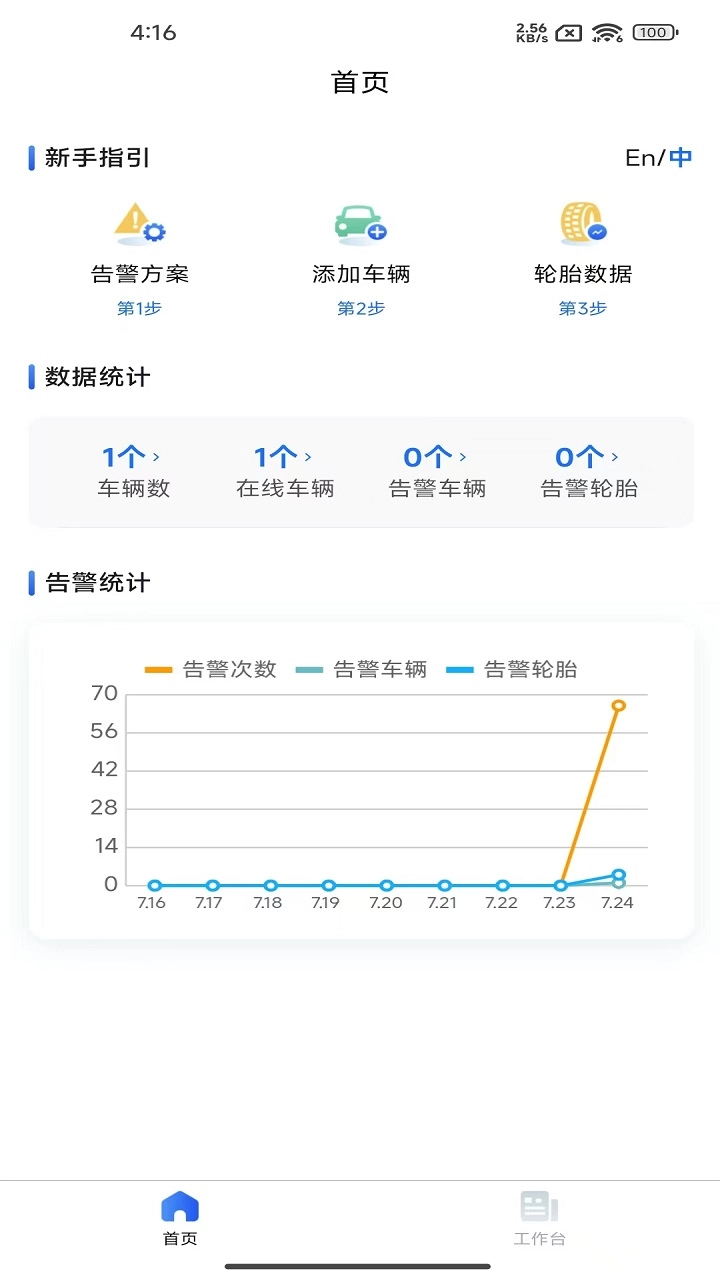
Task: Tap the 添加车辆 add vehicle icon
Action: [359, 223]
